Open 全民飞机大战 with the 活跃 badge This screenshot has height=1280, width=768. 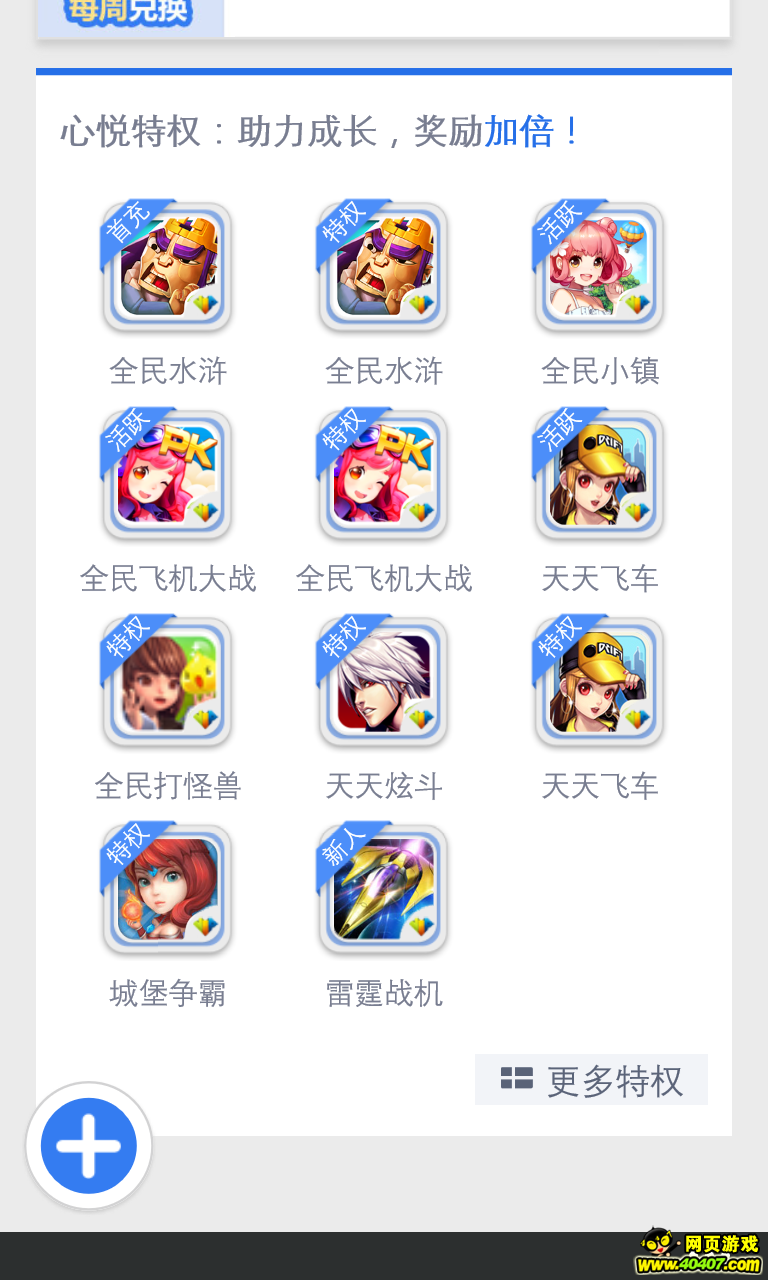point(168,476)
